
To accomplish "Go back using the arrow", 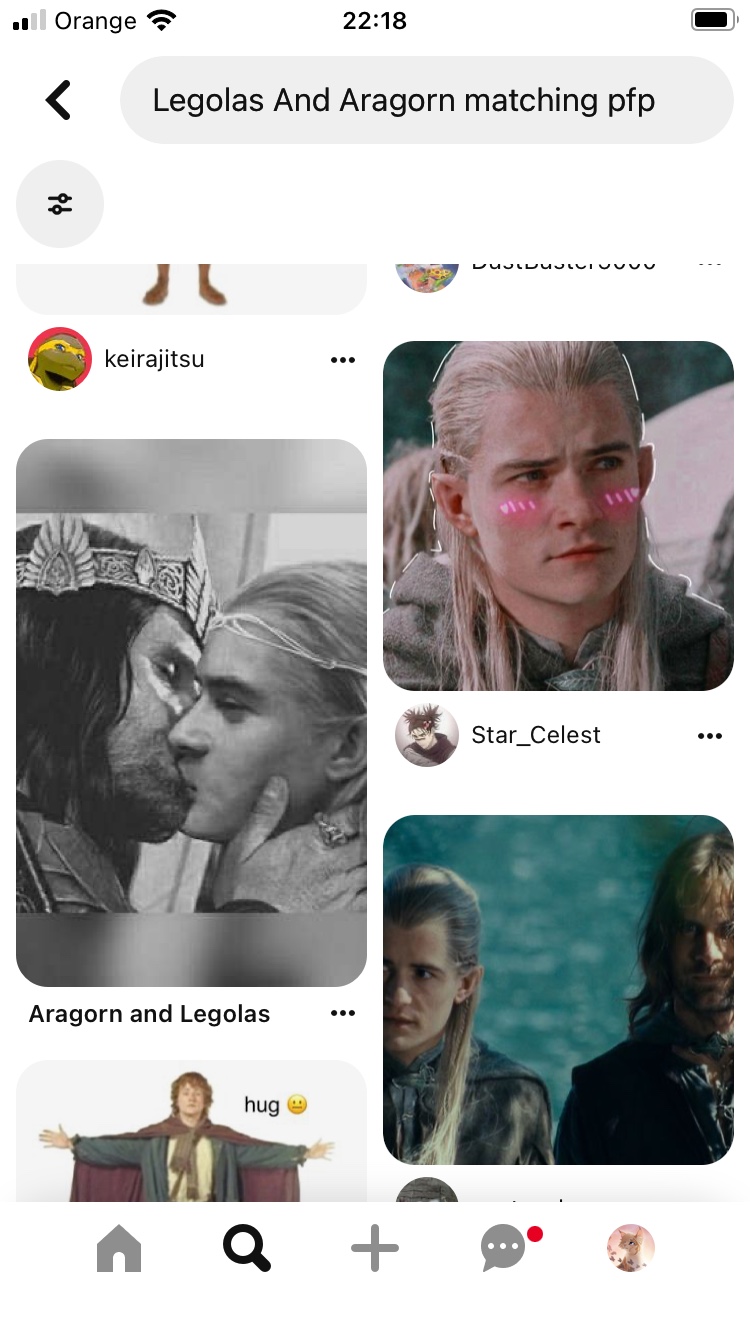I will click(58, 101).
